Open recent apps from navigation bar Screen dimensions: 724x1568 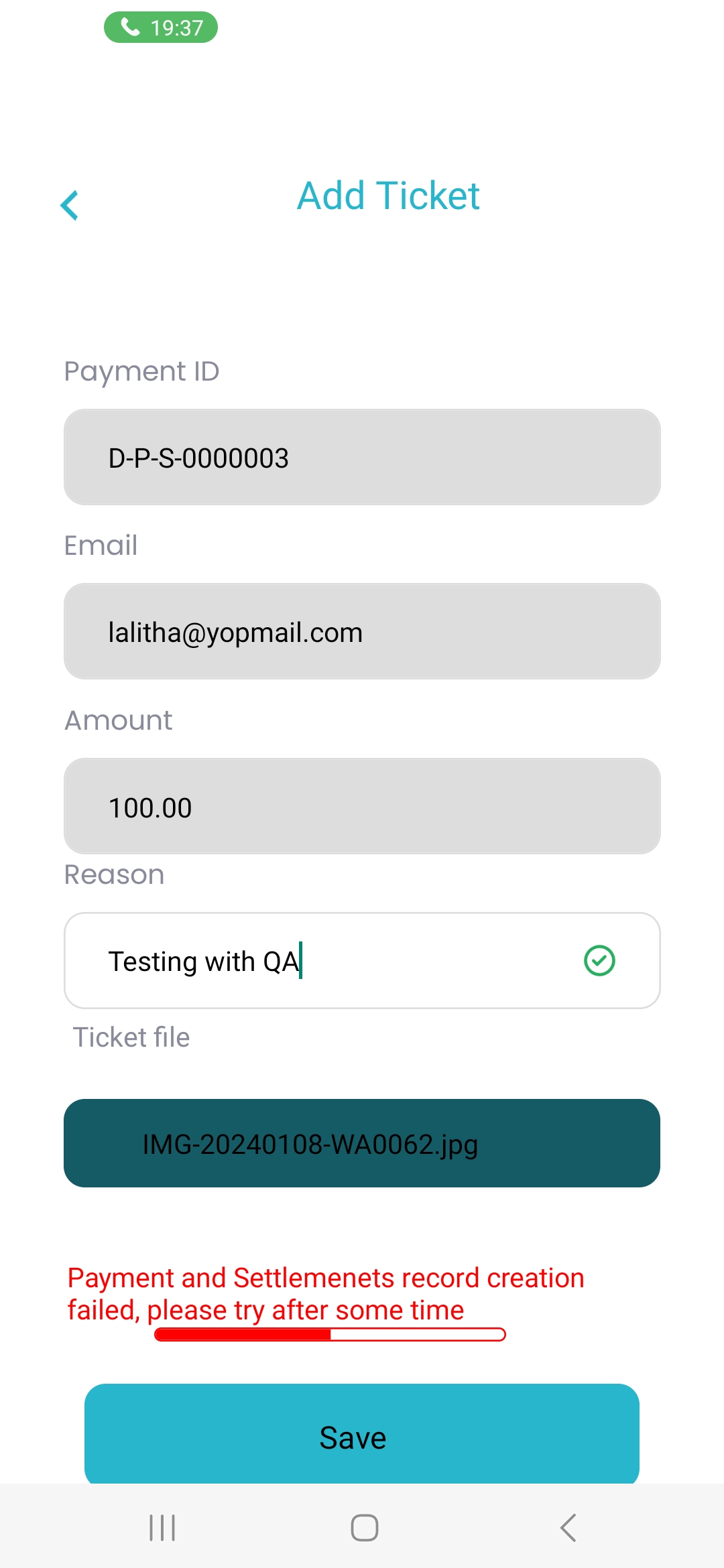[162, 1528]
